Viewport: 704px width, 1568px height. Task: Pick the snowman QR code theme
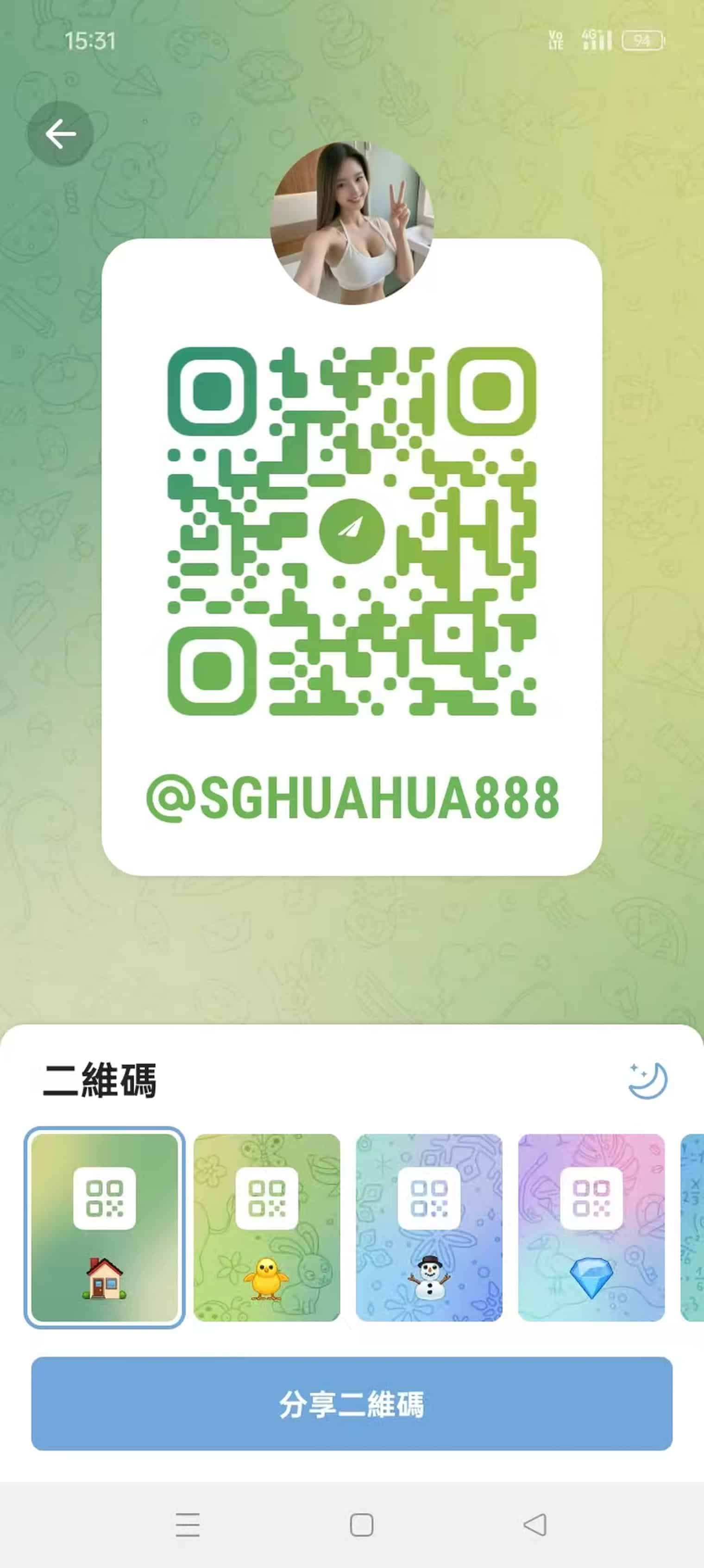click(x=429, y=1227)
